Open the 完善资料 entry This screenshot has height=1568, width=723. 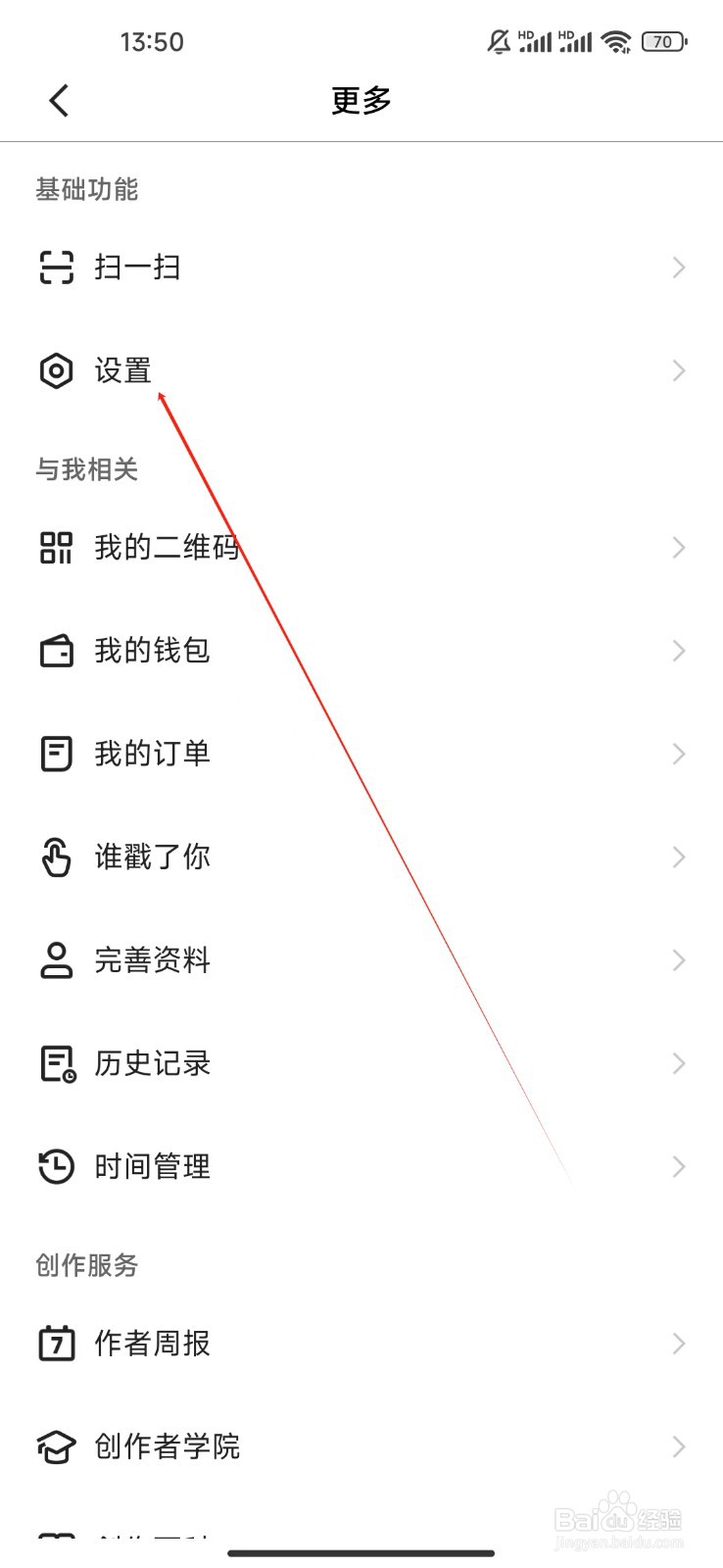pos(152,959)
